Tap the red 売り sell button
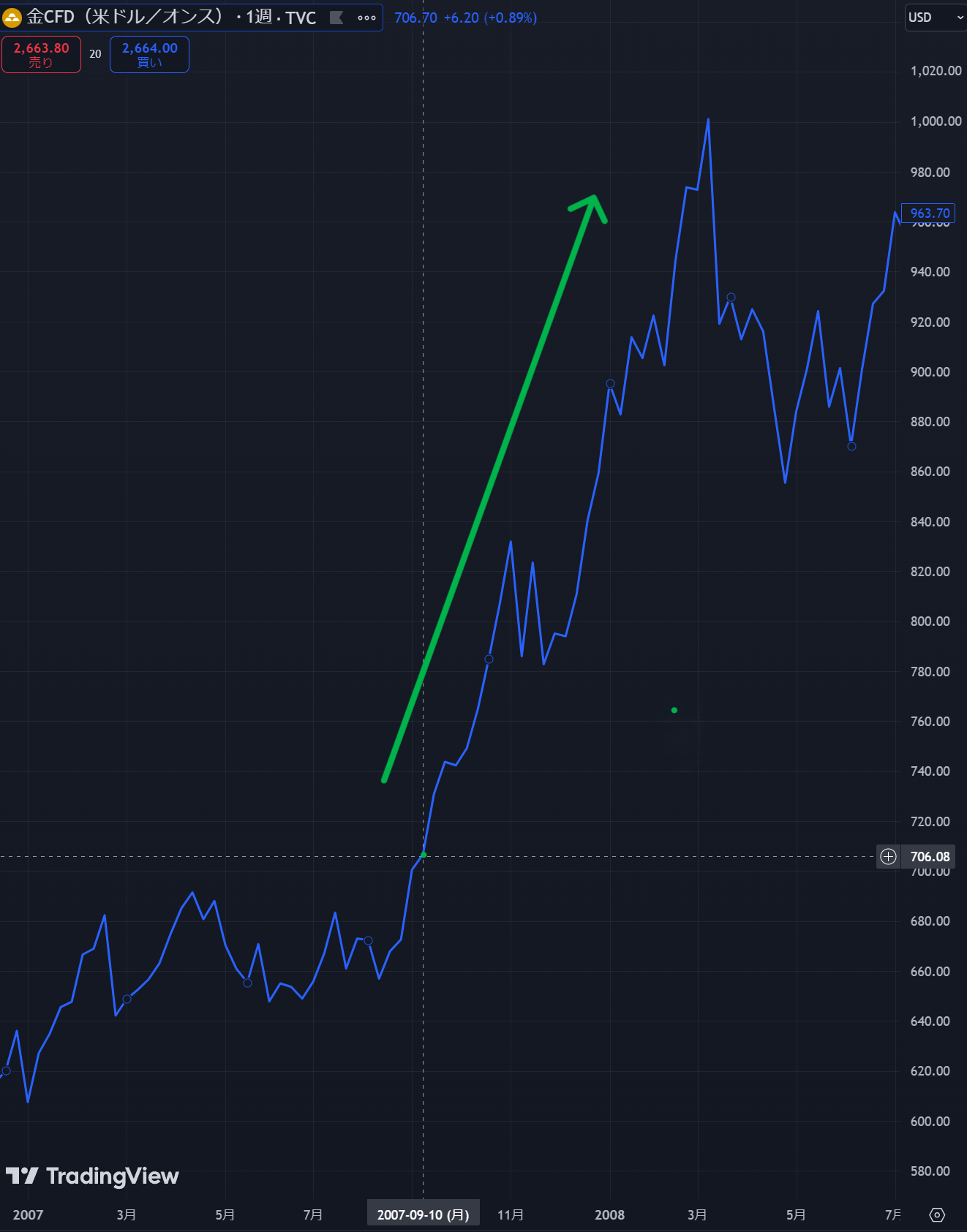Viewport: 967px width, 1232px height. [x=41, y=55]
